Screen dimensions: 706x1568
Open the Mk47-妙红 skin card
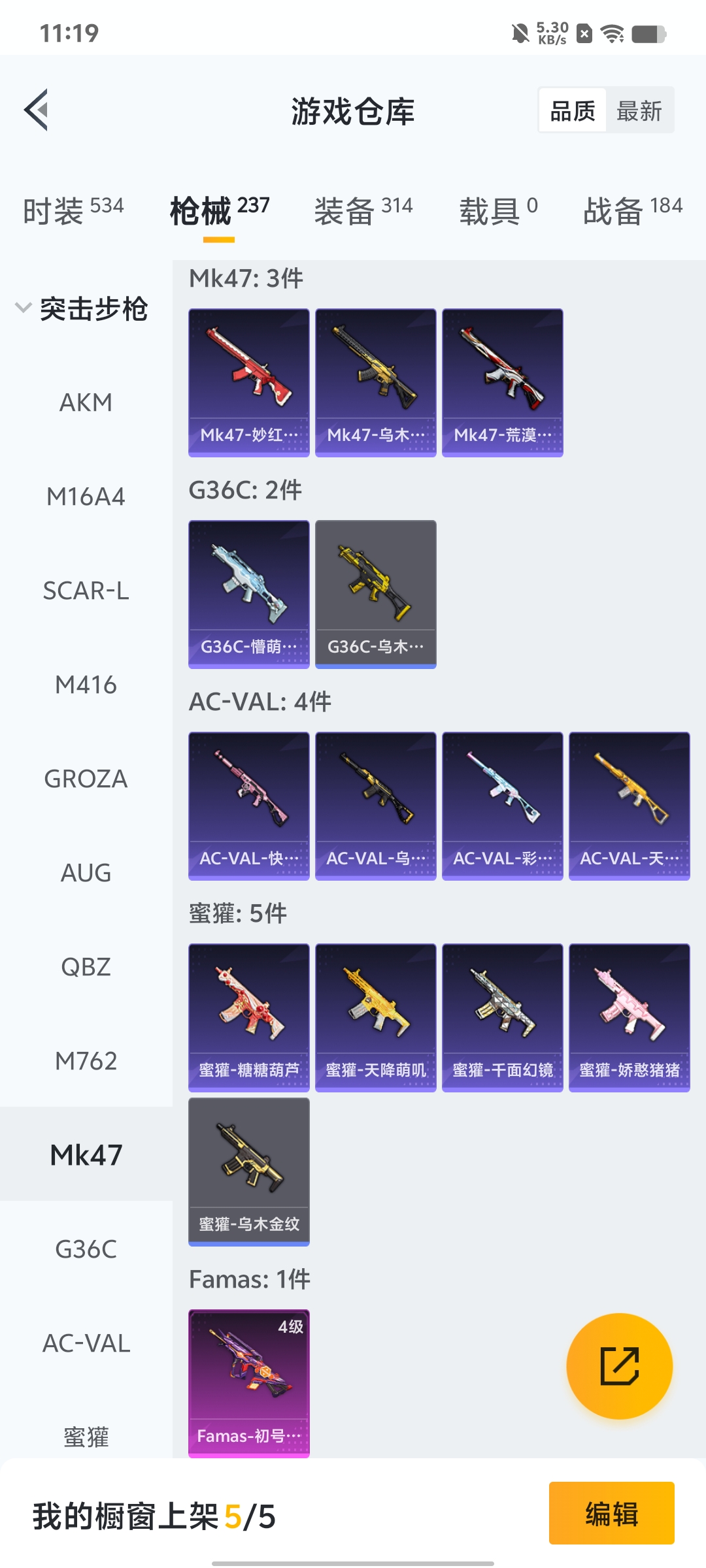pyautogui.click(x=248, y=382)
